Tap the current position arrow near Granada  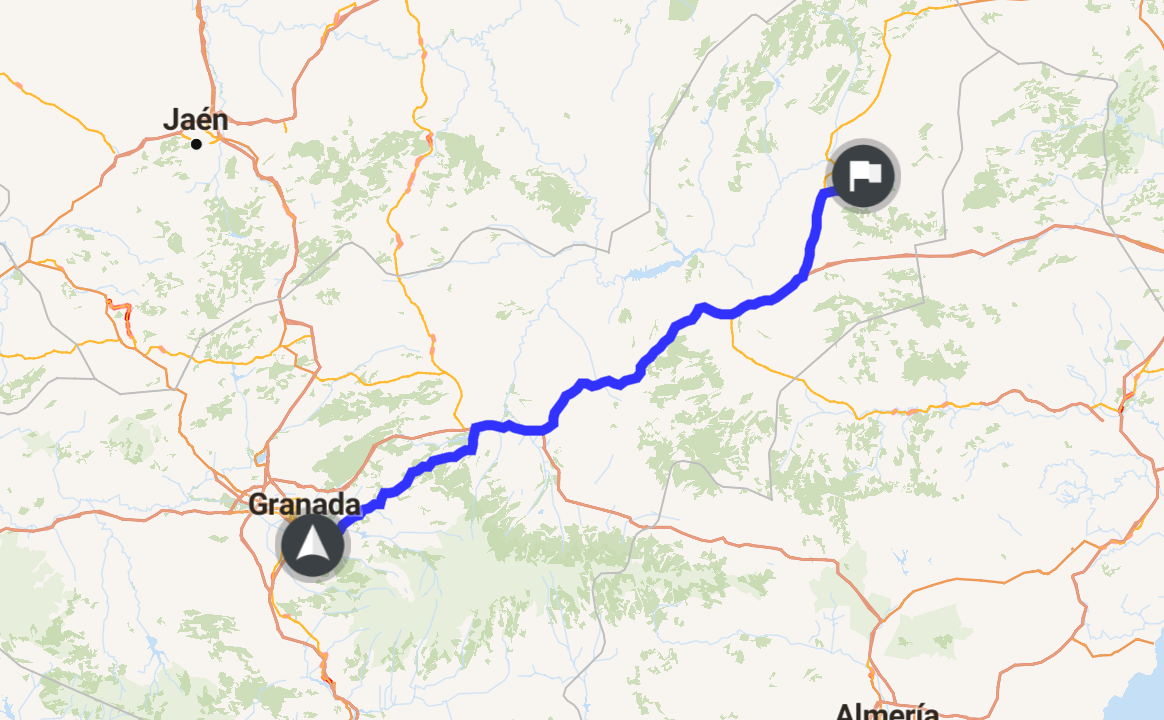312,546
